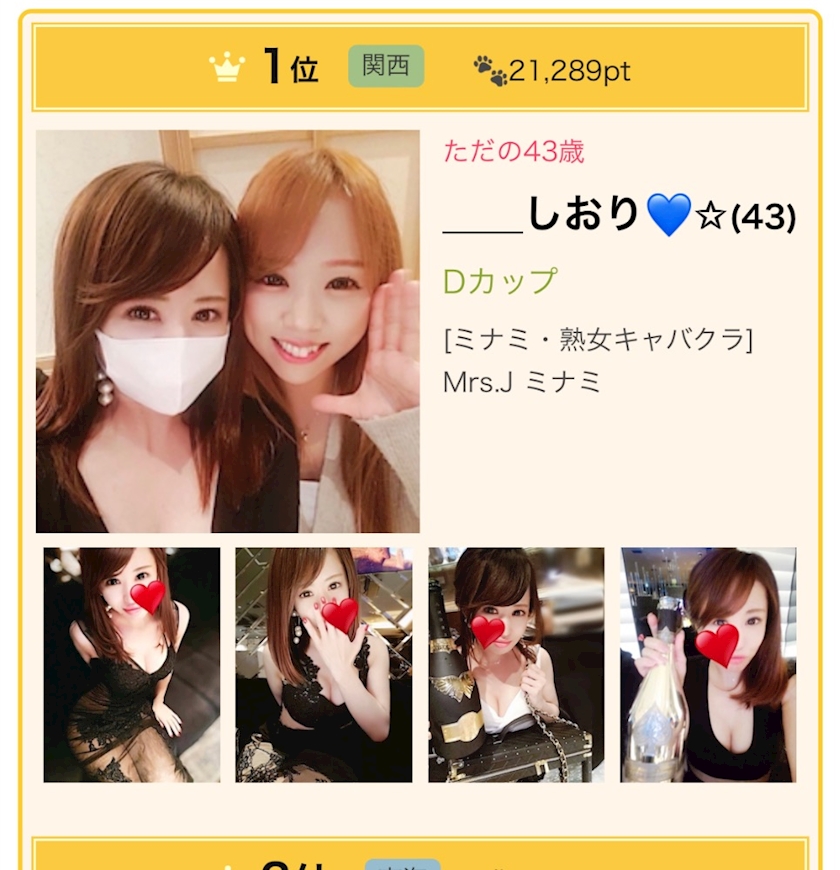Open the large profile photo of しおり
840x870 pixels.
pos(227,331)
